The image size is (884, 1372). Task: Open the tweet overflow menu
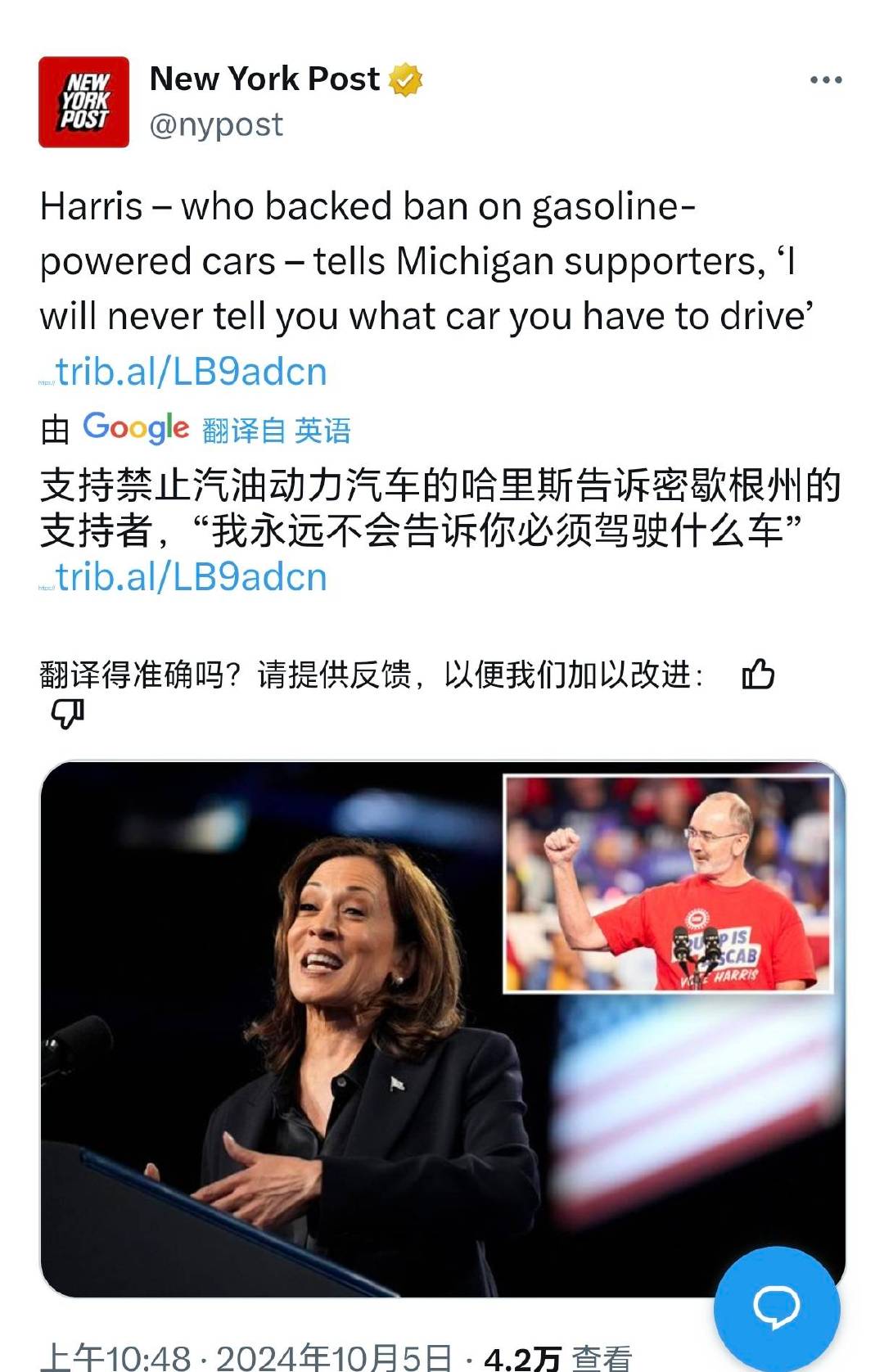825,80
